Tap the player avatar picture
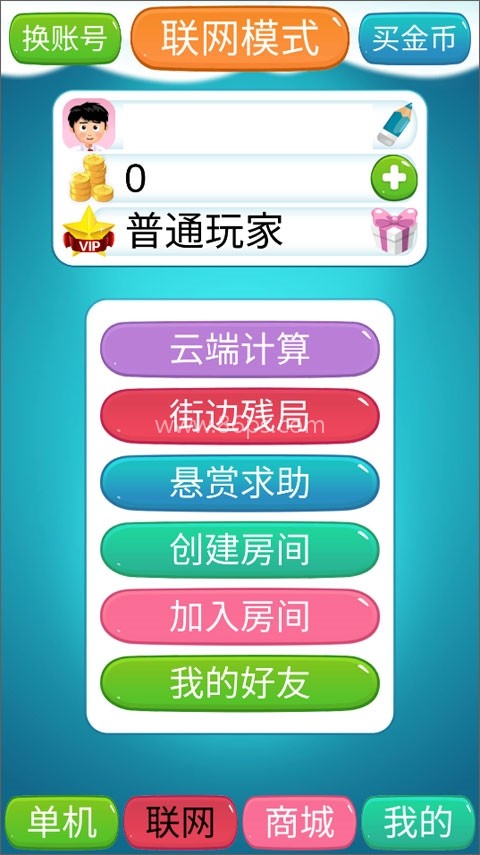This screenshot has height=855, width=480. [x=89, y=124]
